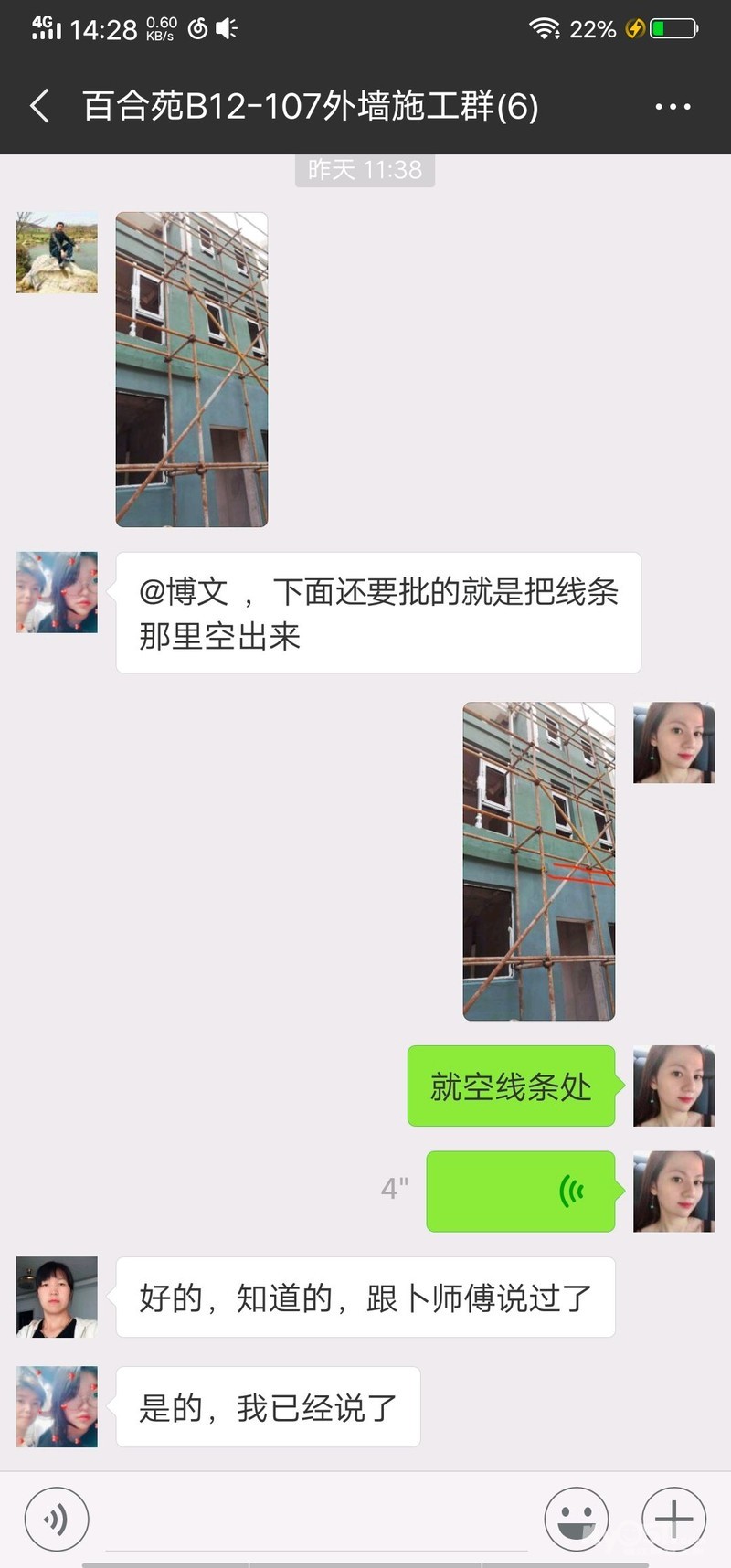Open the emoji picker
Image resolution: width=731 pixels, height=1568 pixels.
[x=577, y=1519]
